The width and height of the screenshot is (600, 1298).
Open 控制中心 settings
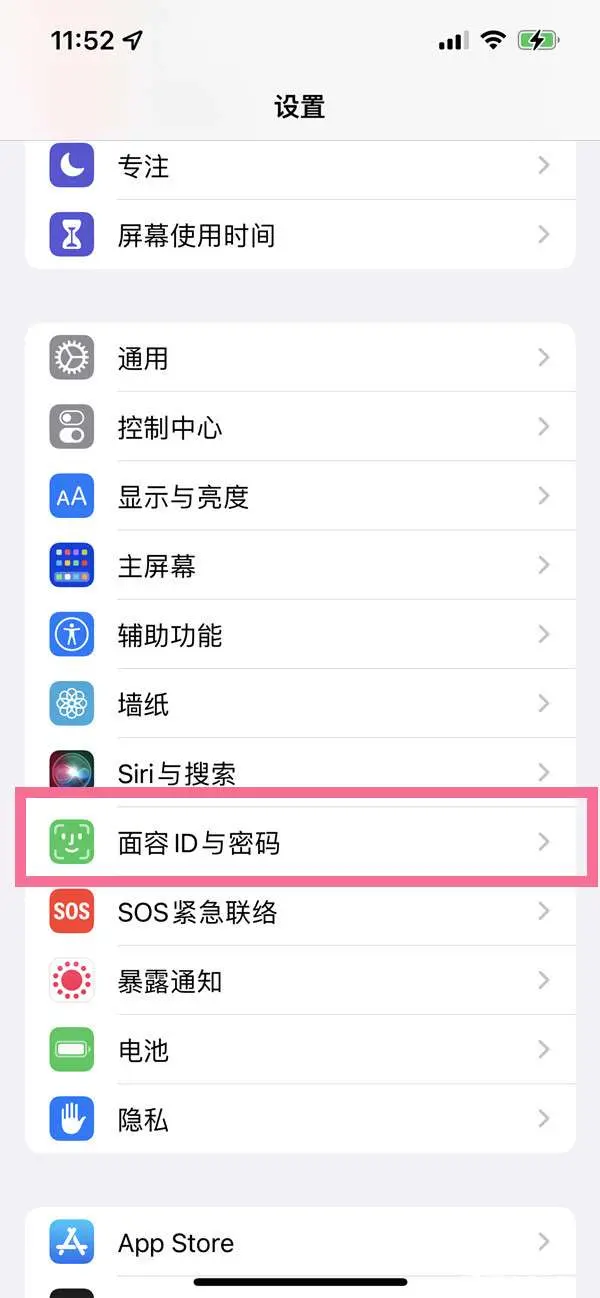[x=300, y=428]
